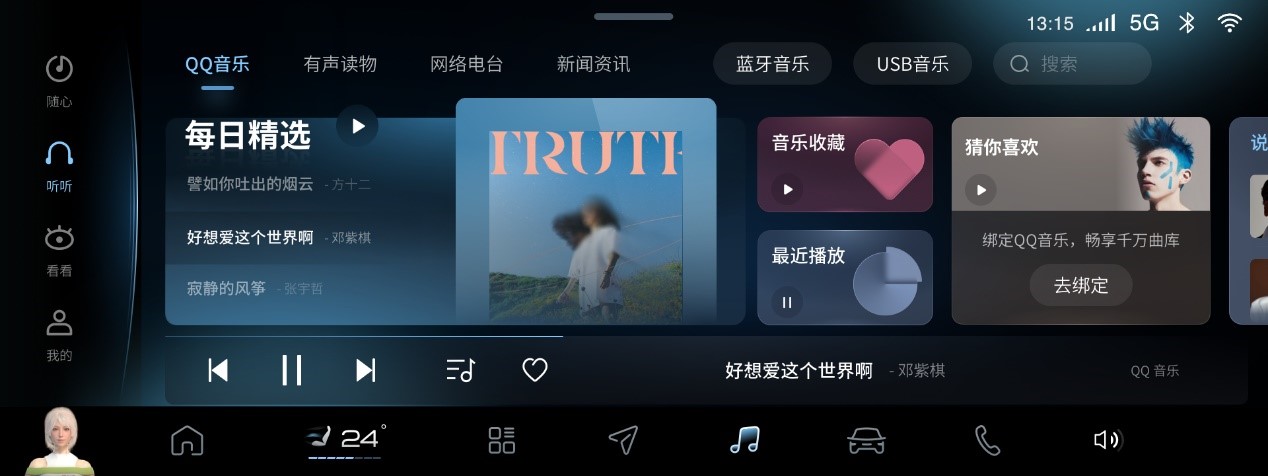Play the 每日精选 playlist
Image resolution: width=1268 pixels, height=476 pixels.
(x=357, y=126)
